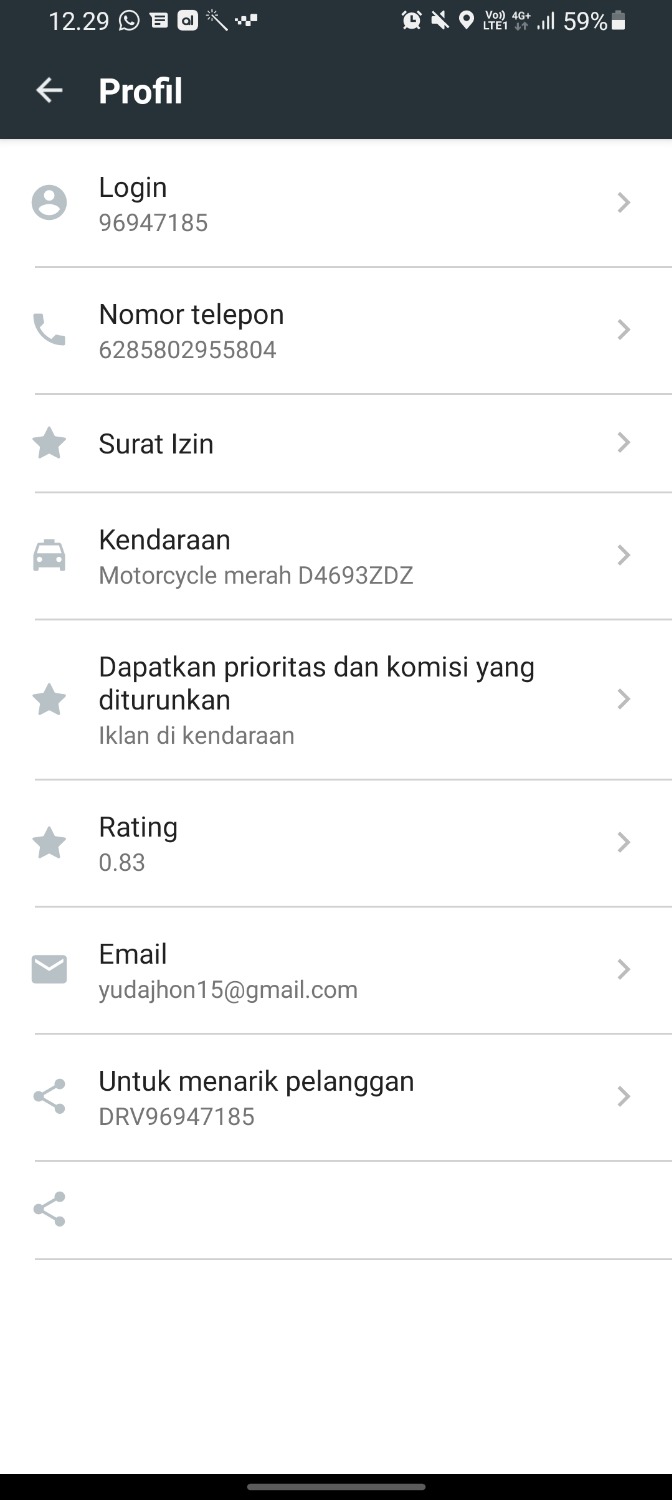
Task: Open Untuk menarik pelanggan referral row
Action: tap(336, 1097)
